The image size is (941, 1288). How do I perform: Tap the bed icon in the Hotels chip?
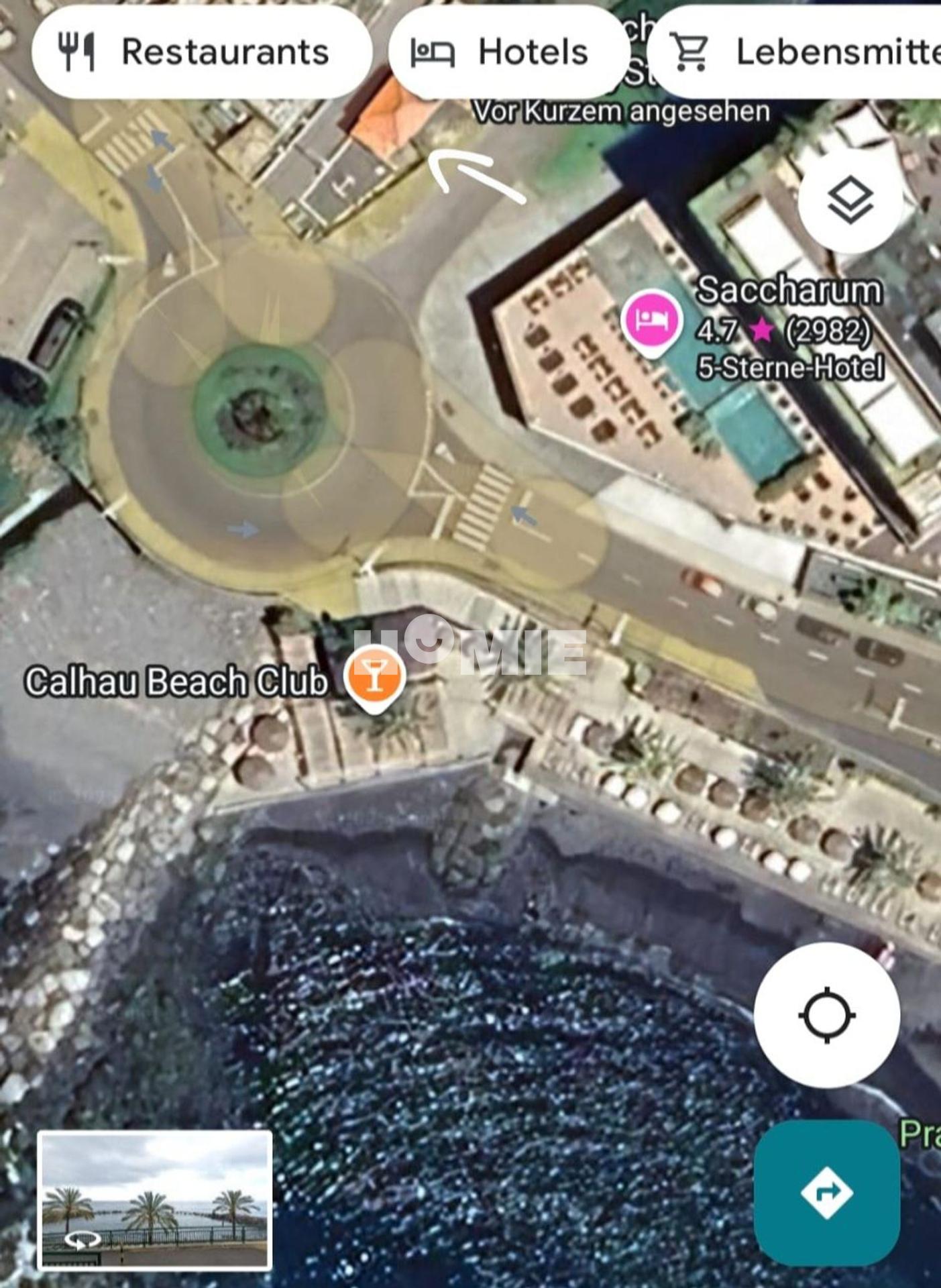pyautogui.click(x=433, y=53)
